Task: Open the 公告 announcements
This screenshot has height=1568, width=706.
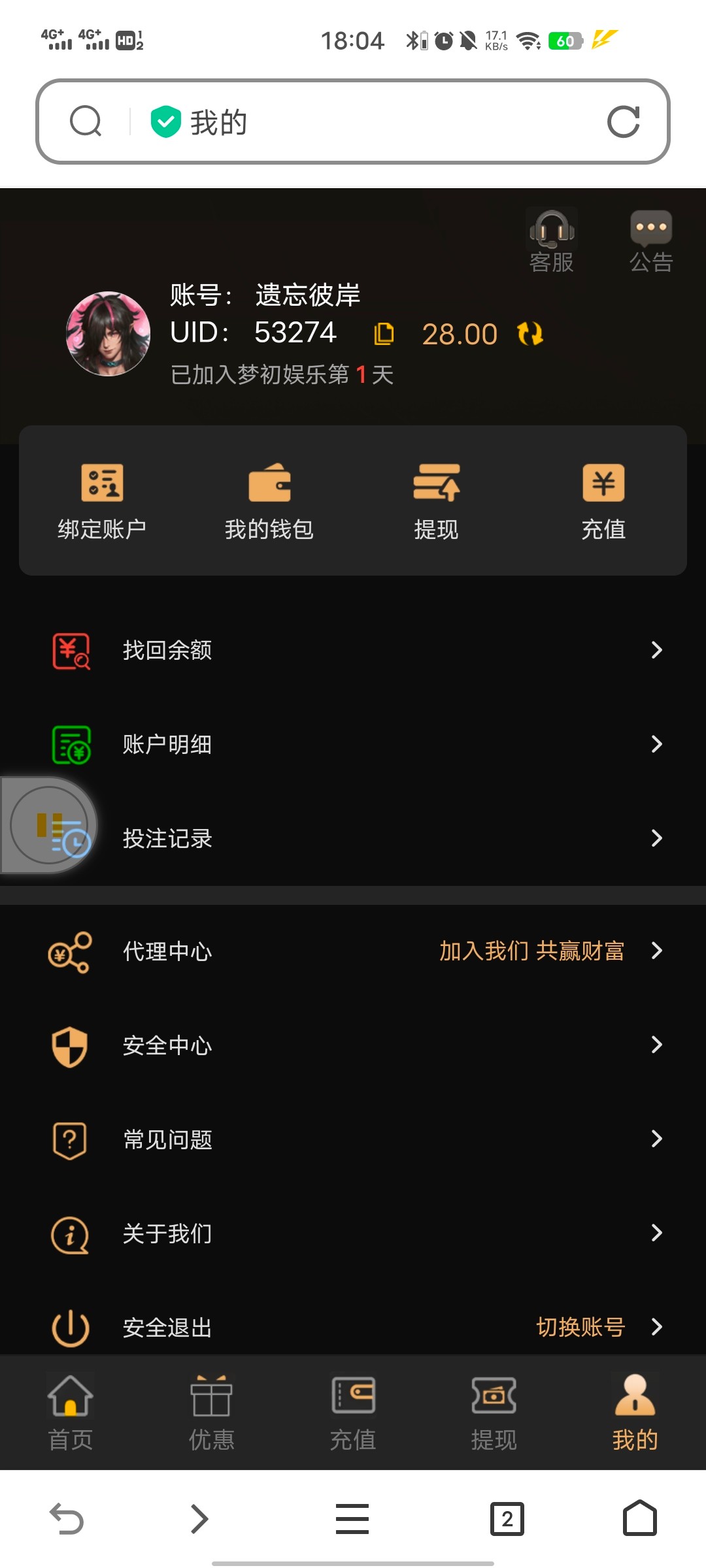Action: (651, 240)
